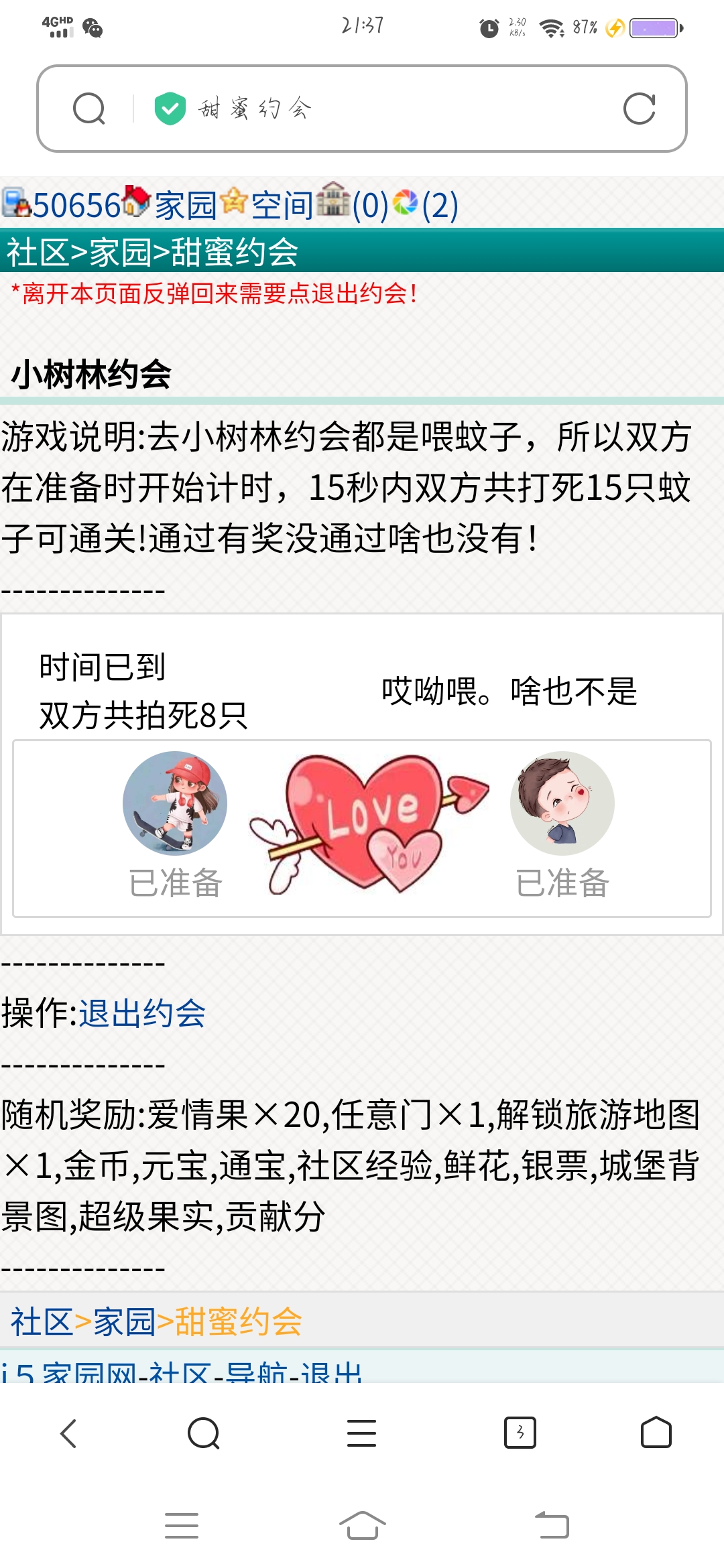
Task: Tap the address bar titled 甜蜜约会
Action: tap(362, 109)
